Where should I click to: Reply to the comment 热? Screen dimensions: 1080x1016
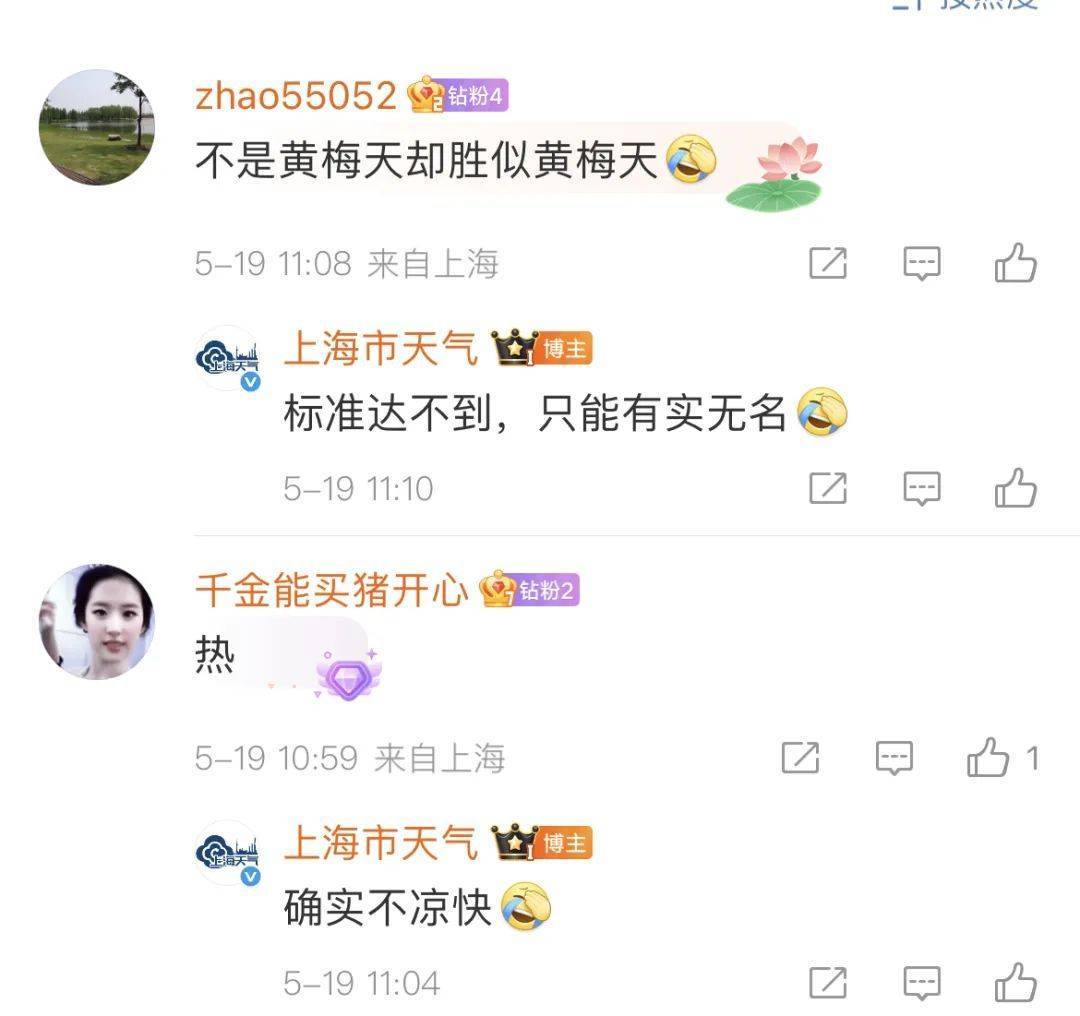[x=894, y=758]
